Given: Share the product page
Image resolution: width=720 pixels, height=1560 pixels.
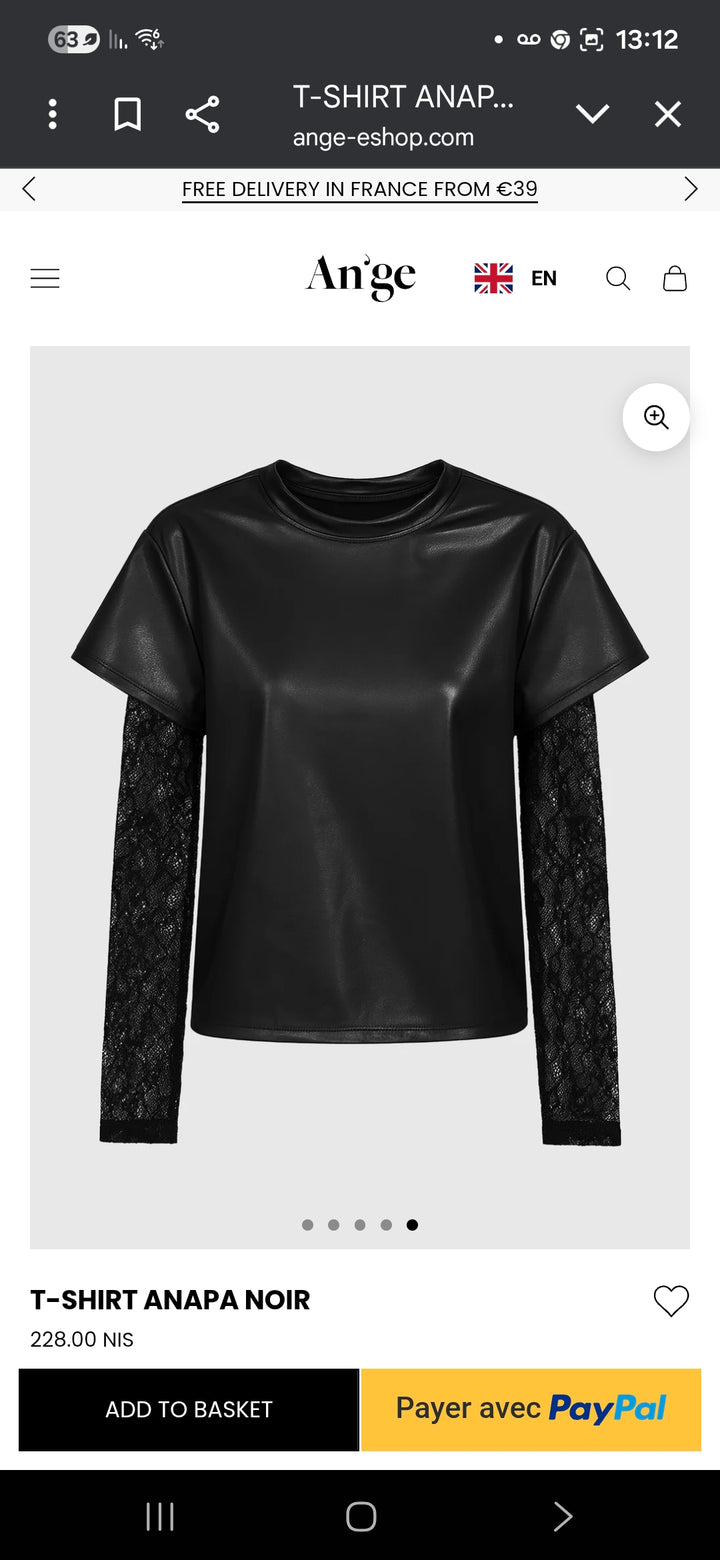Looking at the screenshot, I should click(203, 114).
